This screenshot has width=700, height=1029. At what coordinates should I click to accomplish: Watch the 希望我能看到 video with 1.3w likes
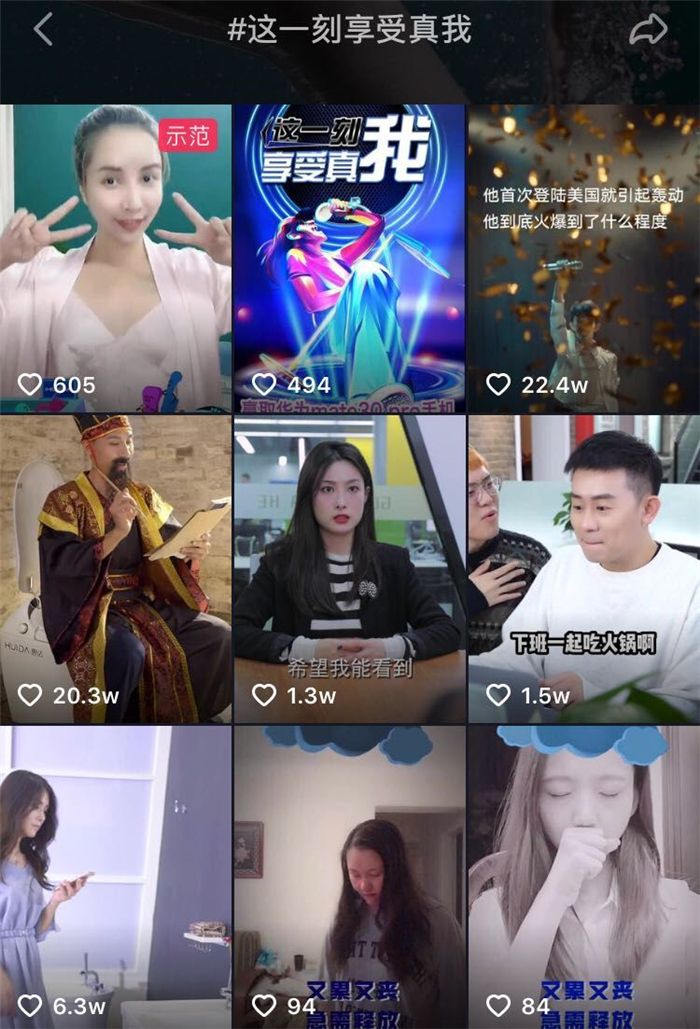349,568
